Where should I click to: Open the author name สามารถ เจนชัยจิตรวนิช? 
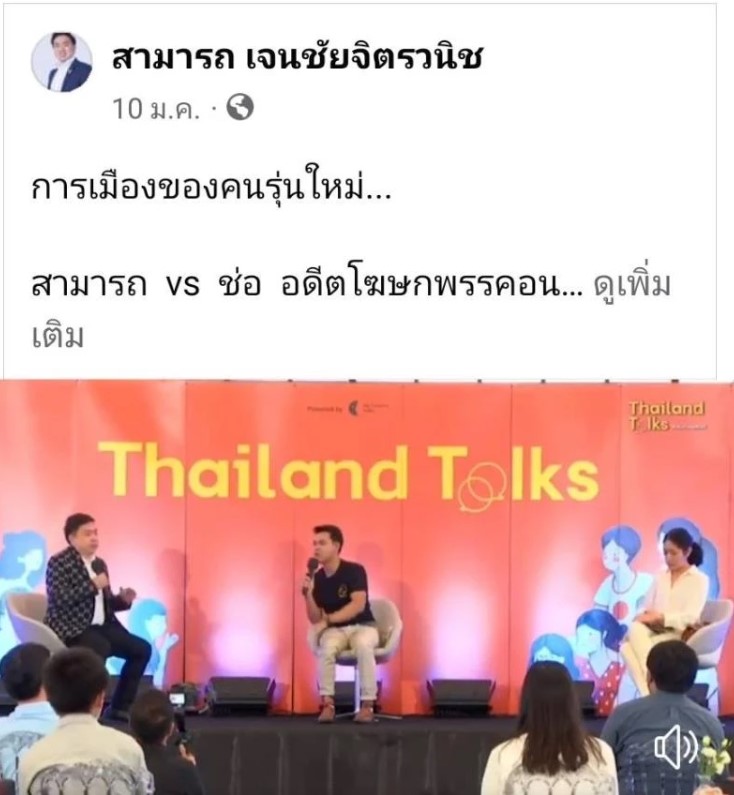[x=297, y=60]
